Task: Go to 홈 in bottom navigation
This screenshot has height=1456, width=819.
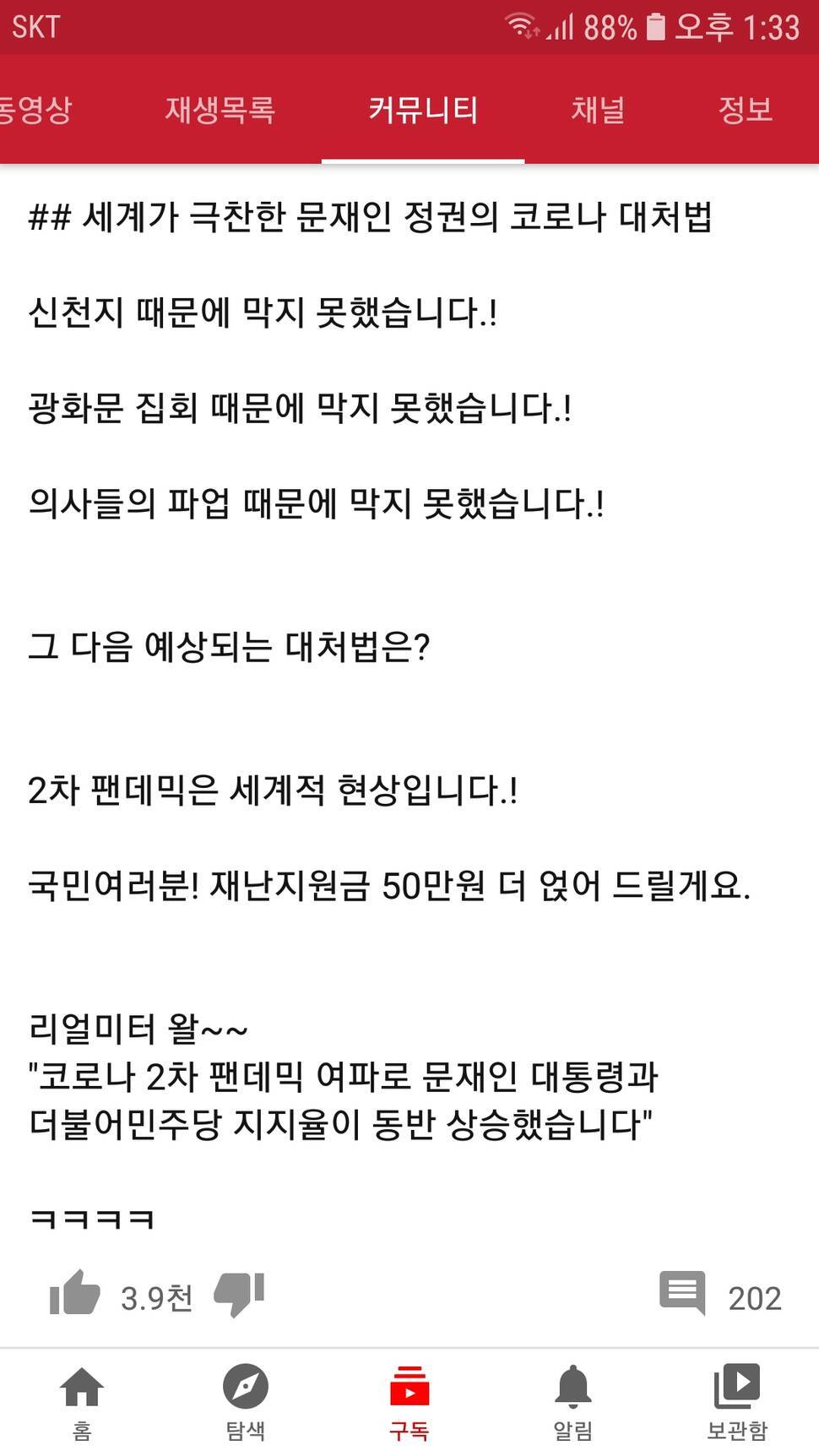Action: coord(82,1401)
